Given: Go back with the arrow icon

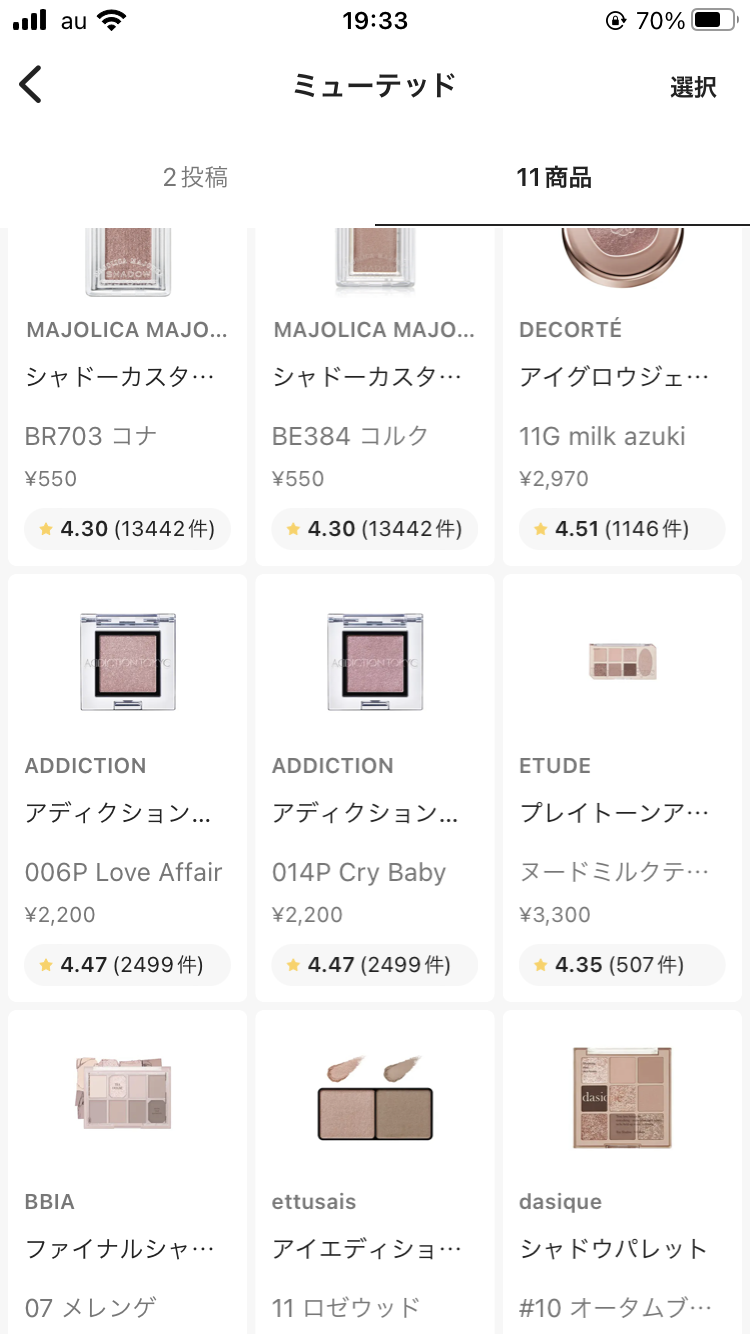Looking at the screenshot, I should (x=31, y=85).
